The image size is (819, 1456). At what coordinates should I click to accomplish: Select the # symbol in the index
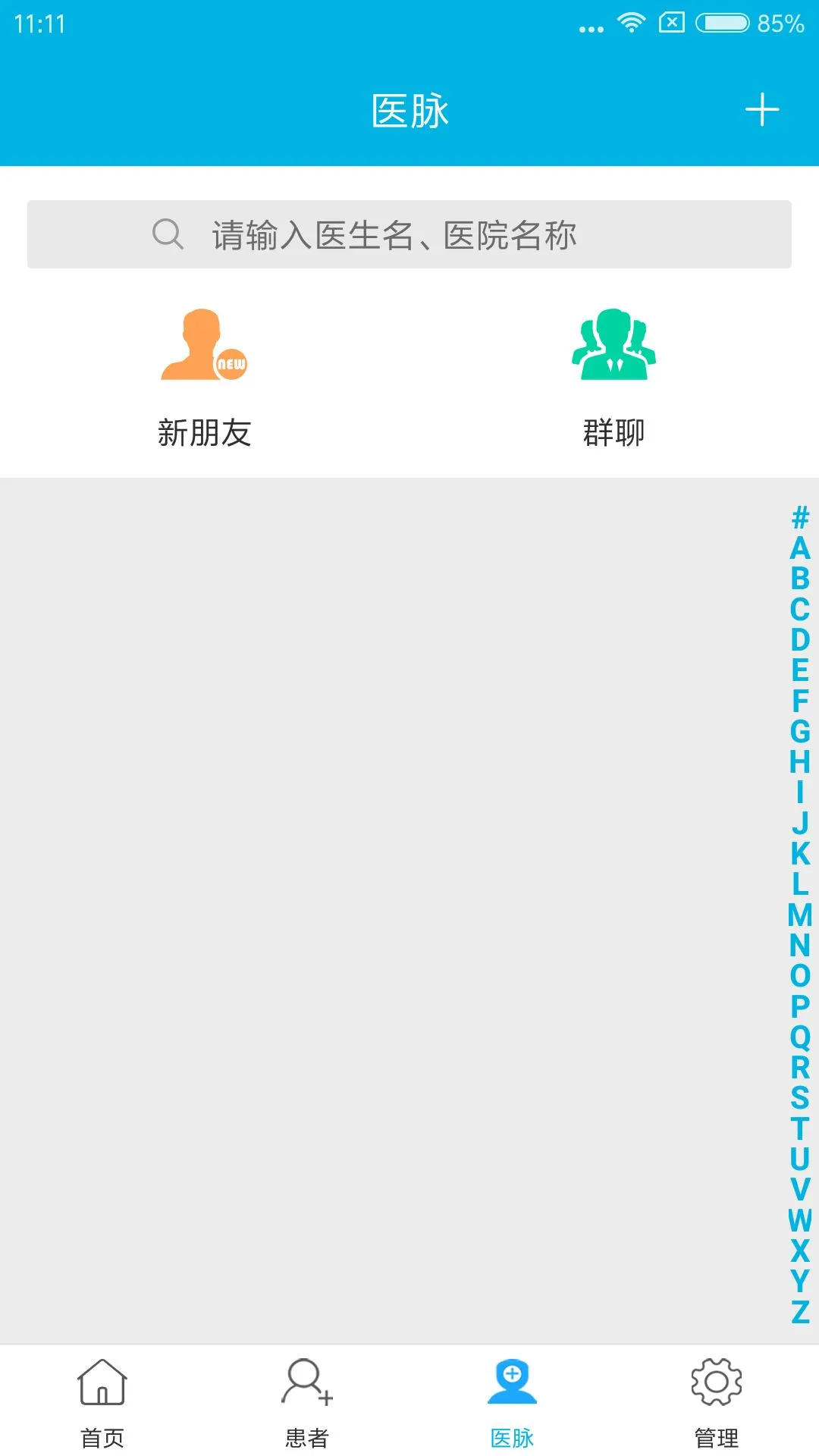point(800,518)
